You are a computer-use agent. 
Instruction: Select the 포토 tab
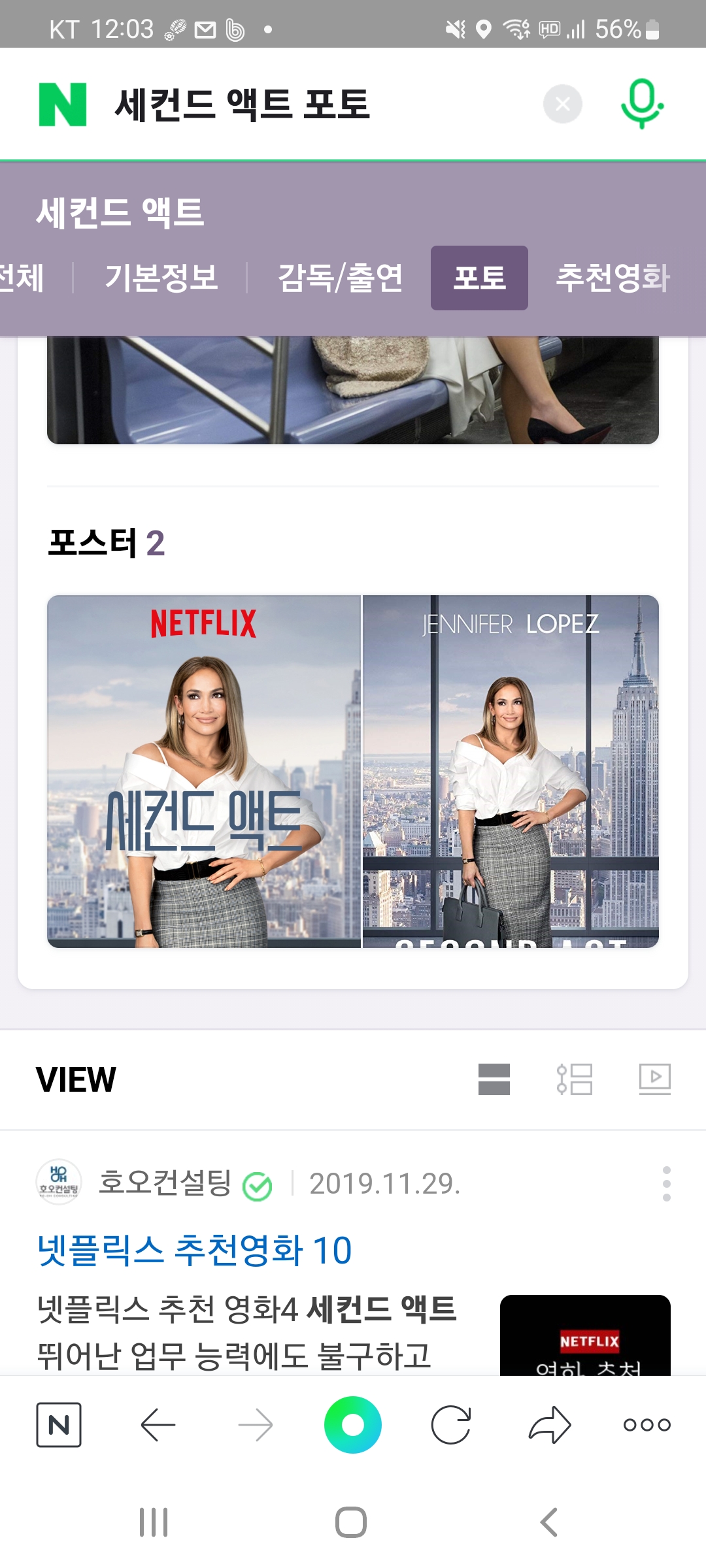point(479,278)
